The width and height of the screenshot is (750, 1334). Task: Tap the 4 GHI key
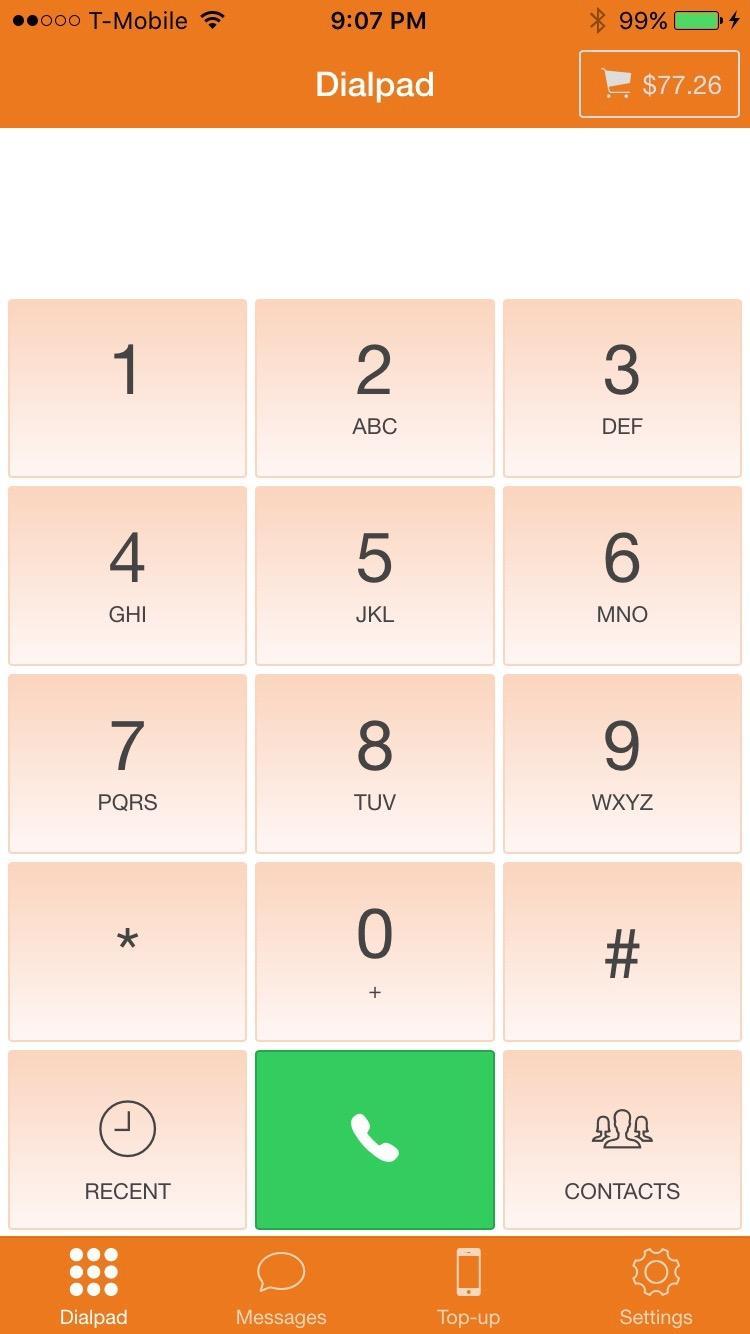click(127, 576)
